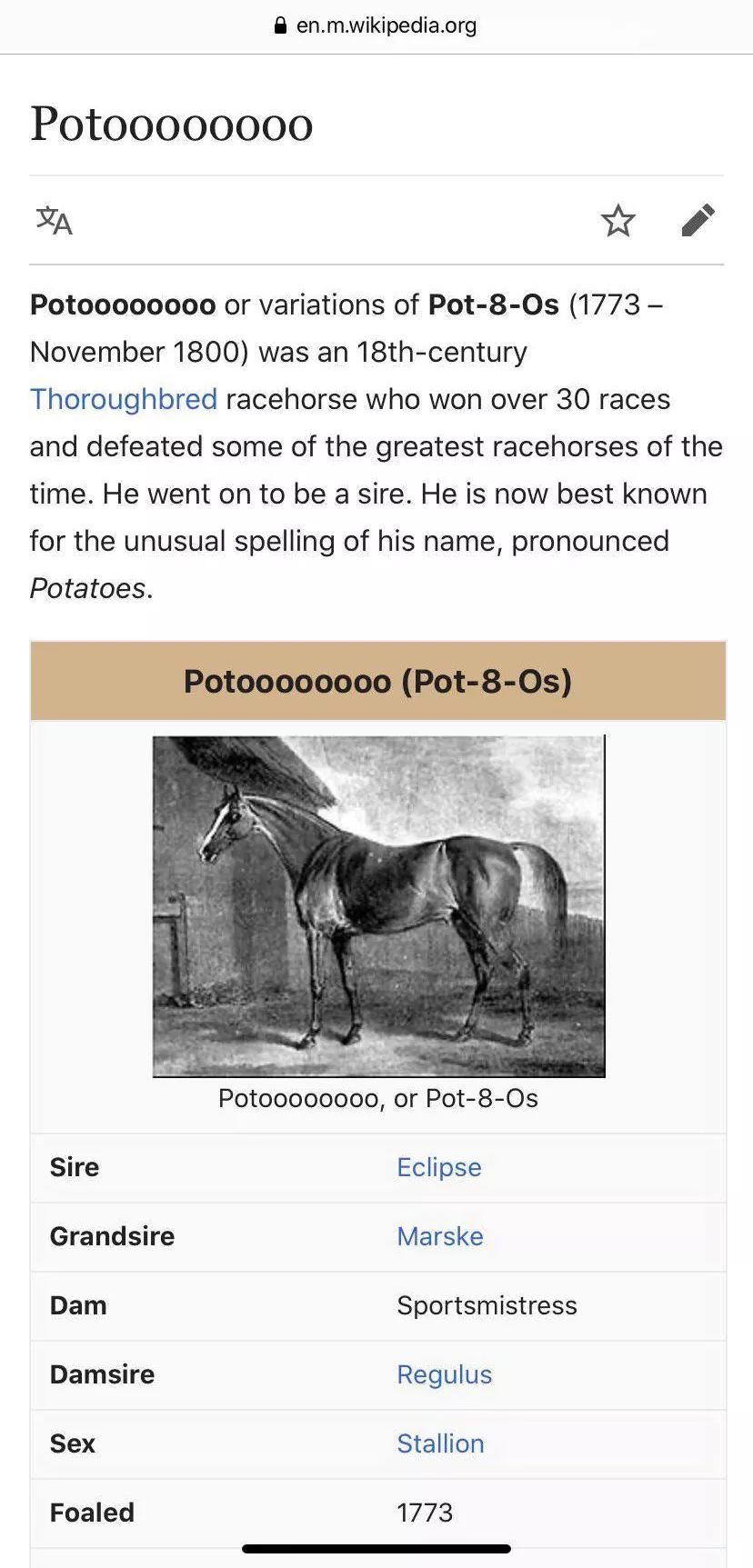
Task: Open the horse image in the infobox
Action: coord(378,906)
